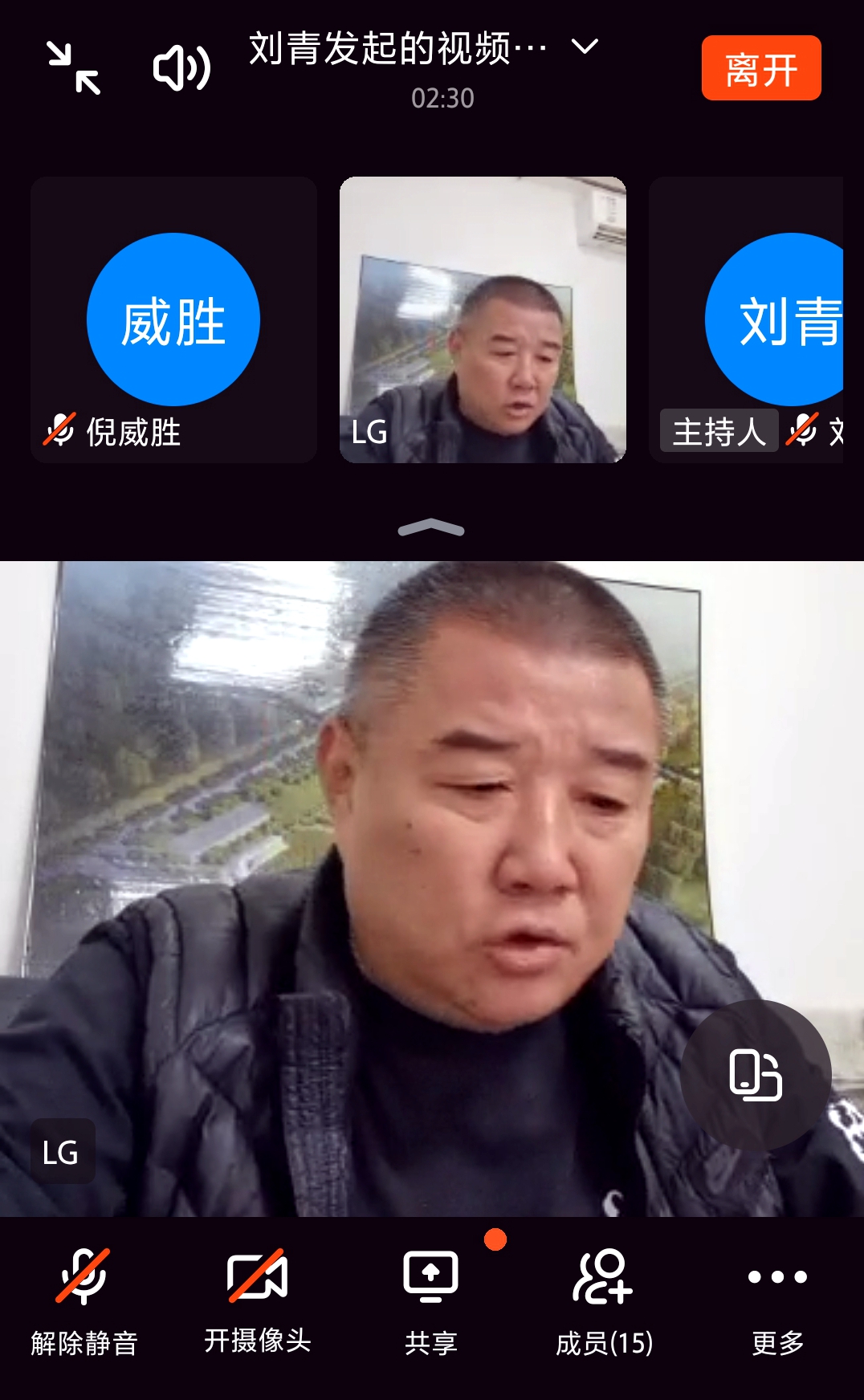Select 倪威胜's participant tile

tap(173, 320)
